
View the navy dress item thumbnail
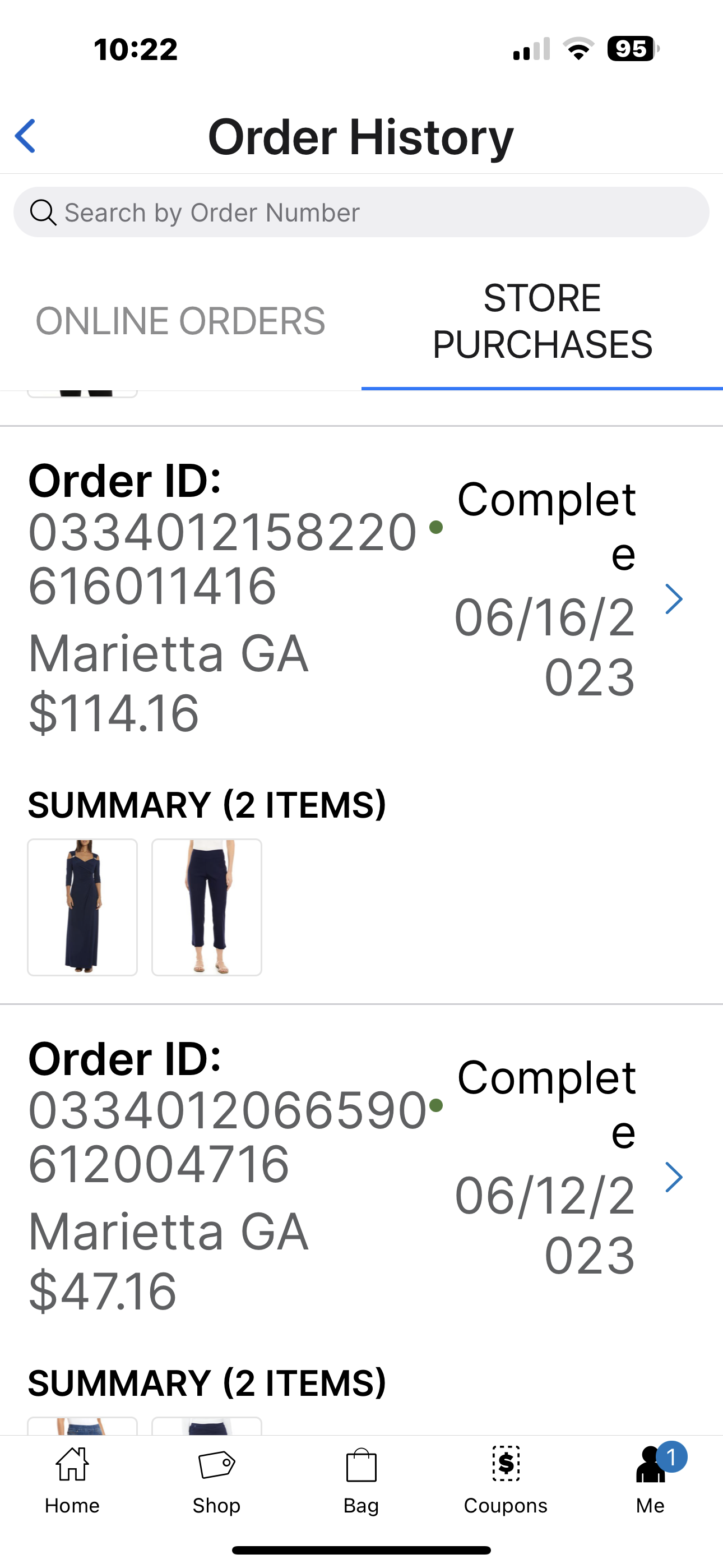pyautogui.click(x=83, y=907)
